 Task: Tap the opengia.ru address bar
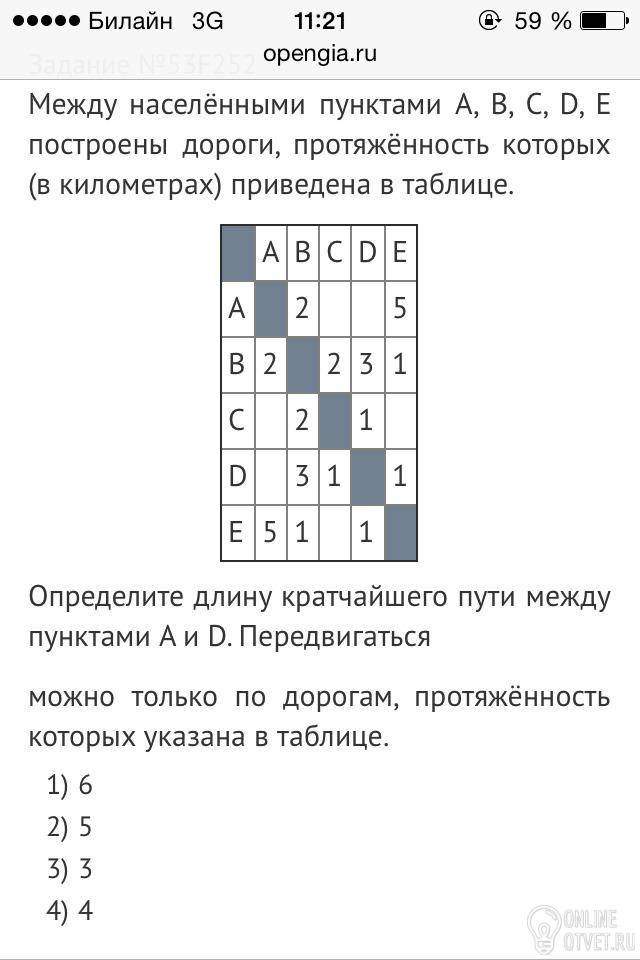[x=320, y=54]
